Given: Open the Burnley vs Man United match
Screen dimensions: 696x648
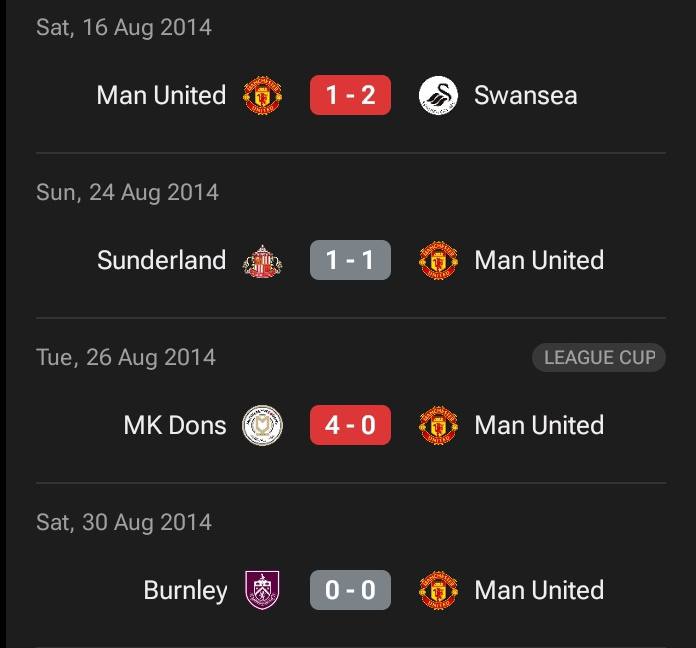Looking at the screenshot, I should (x=350, y=591).
